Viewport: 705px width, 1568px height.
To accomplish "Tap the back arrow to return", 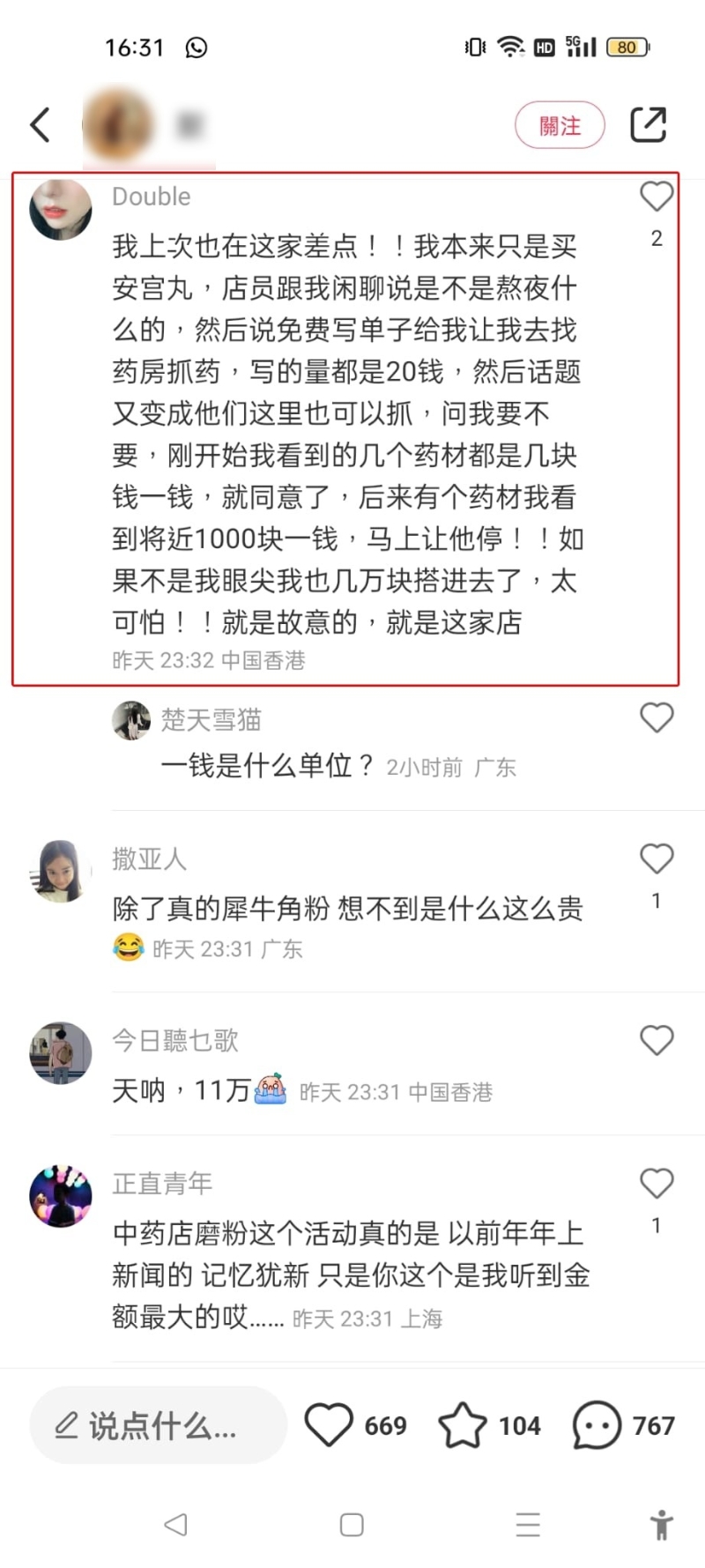I will click(x=39, y=124).
